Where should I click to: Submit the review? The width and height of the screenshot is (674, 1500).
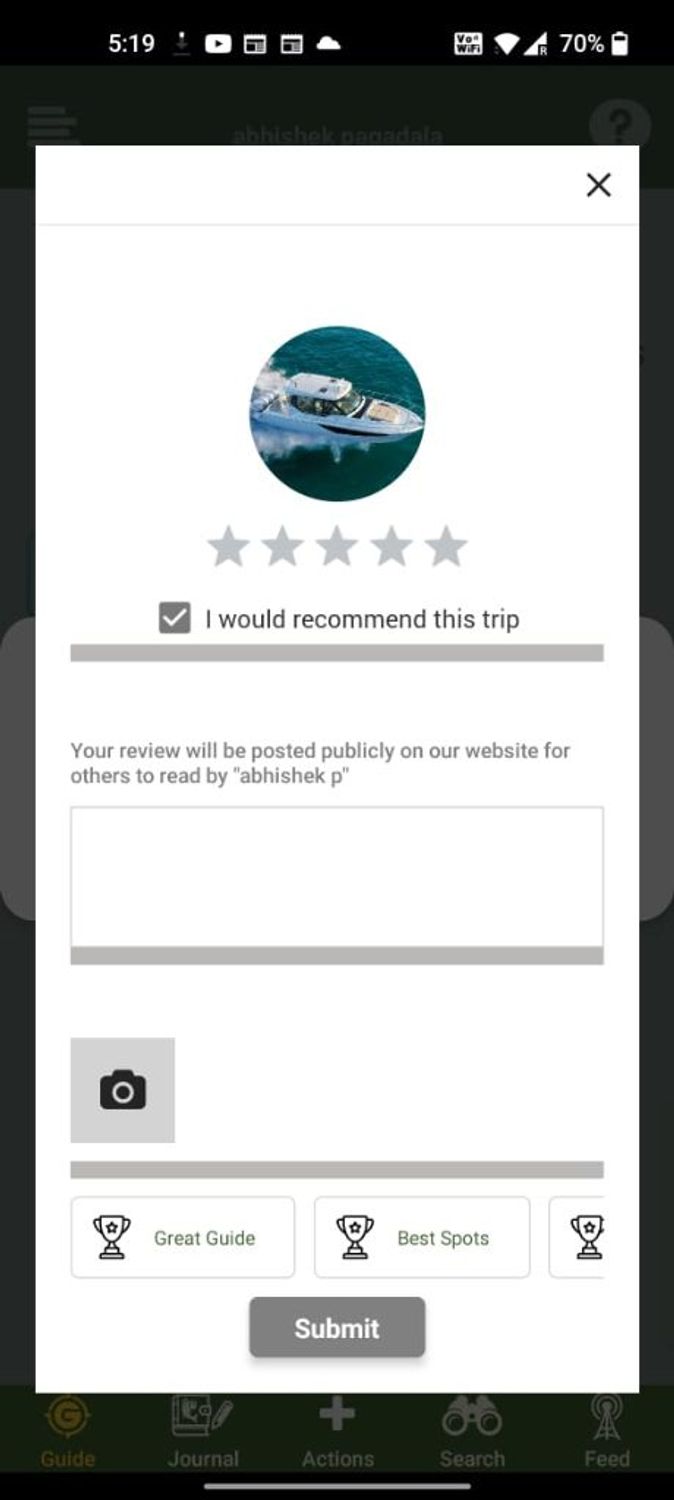[x=337, y=1327]
